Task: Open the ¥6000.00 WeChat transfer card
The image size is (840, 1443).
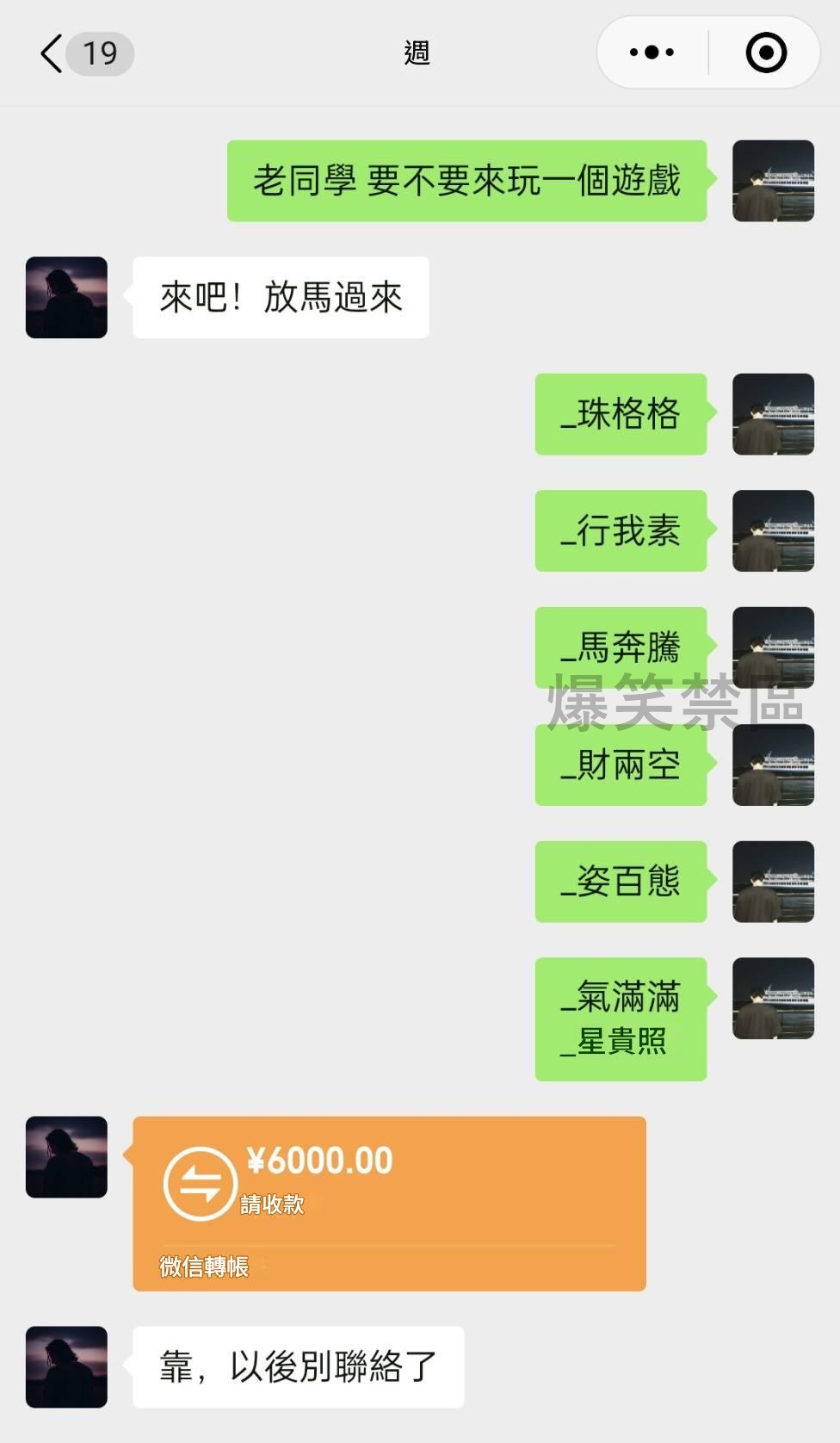Action: (389, 1202)
